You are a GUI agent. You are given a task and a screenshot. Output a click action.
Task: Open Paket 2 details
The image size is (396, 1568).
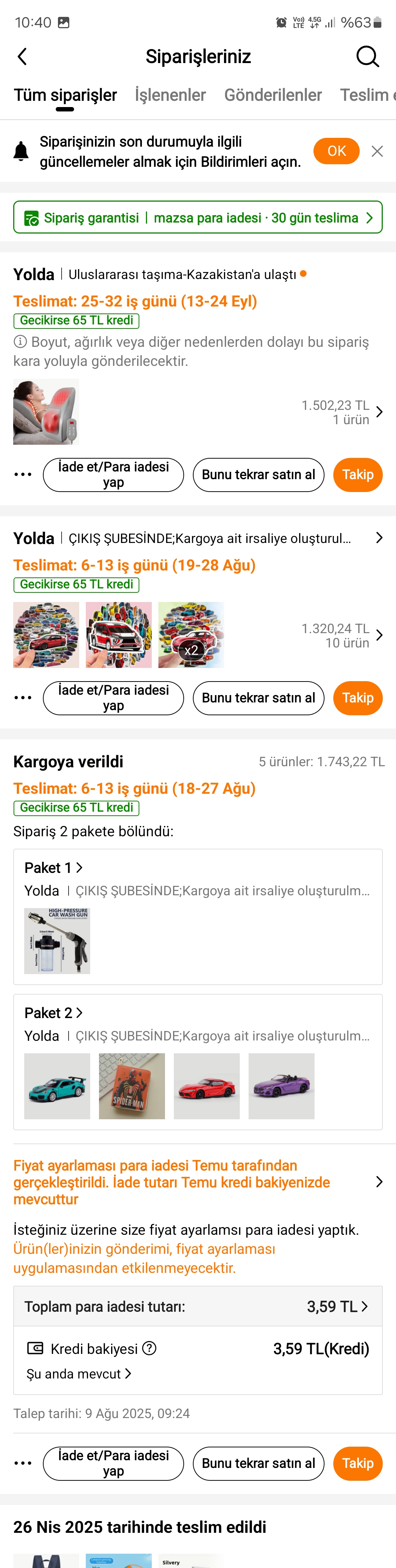(54, 1013)
